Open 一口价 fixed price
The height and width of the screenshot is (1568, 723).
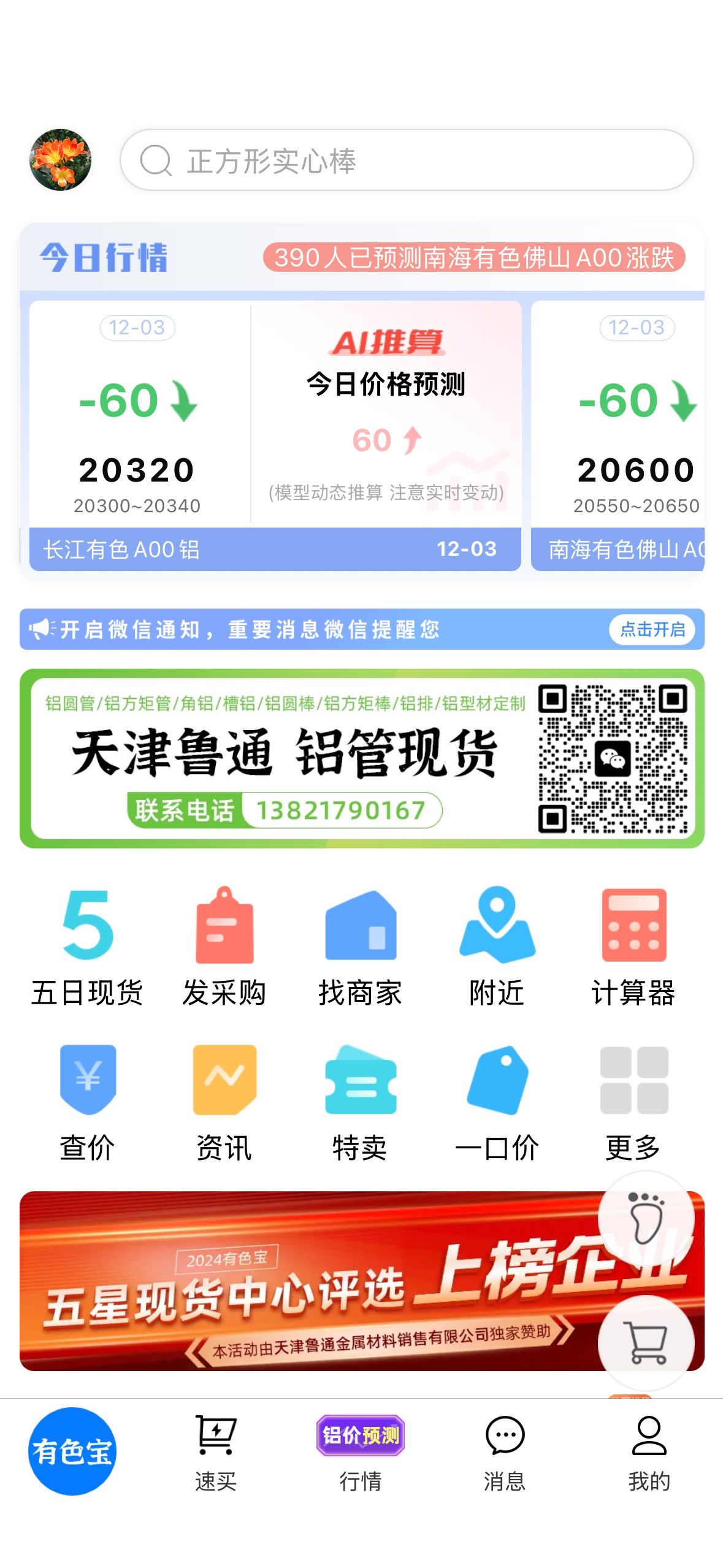click(x=497, y=1102)
